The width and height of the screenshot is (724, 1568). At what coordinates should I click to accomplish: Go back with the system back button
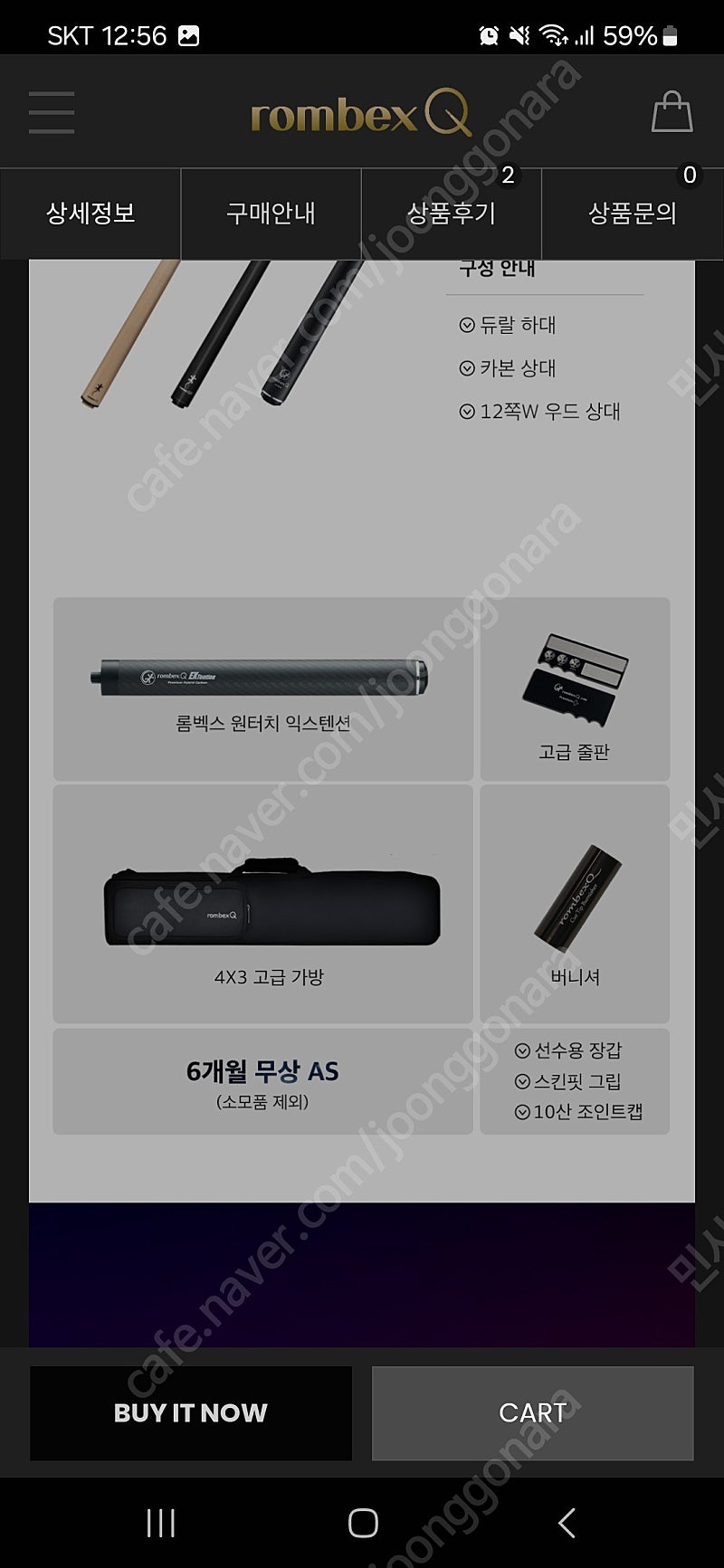[567, 1523]
